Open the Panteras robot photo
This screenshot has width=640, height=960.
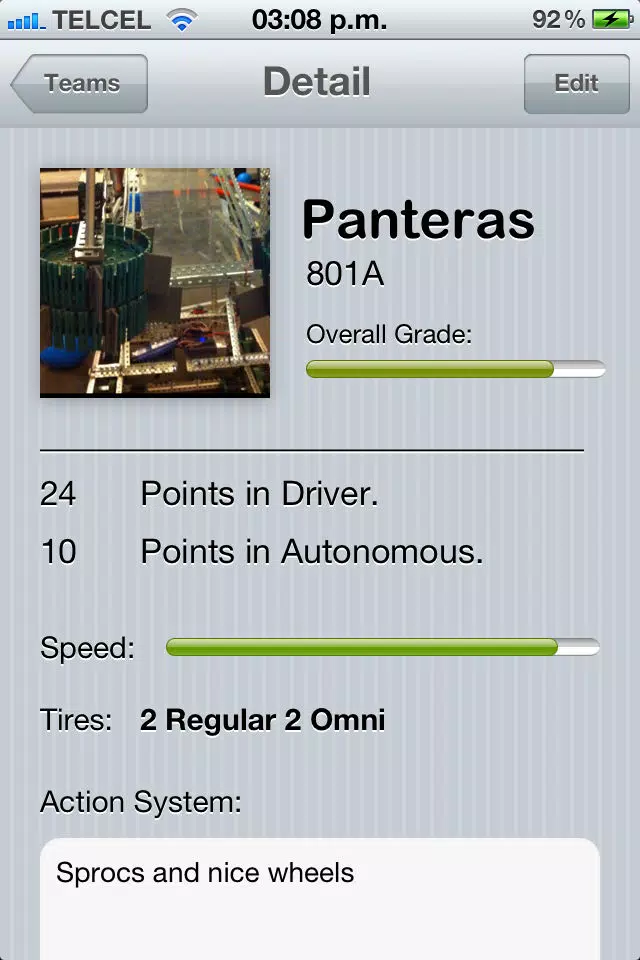tap(155, 282)
